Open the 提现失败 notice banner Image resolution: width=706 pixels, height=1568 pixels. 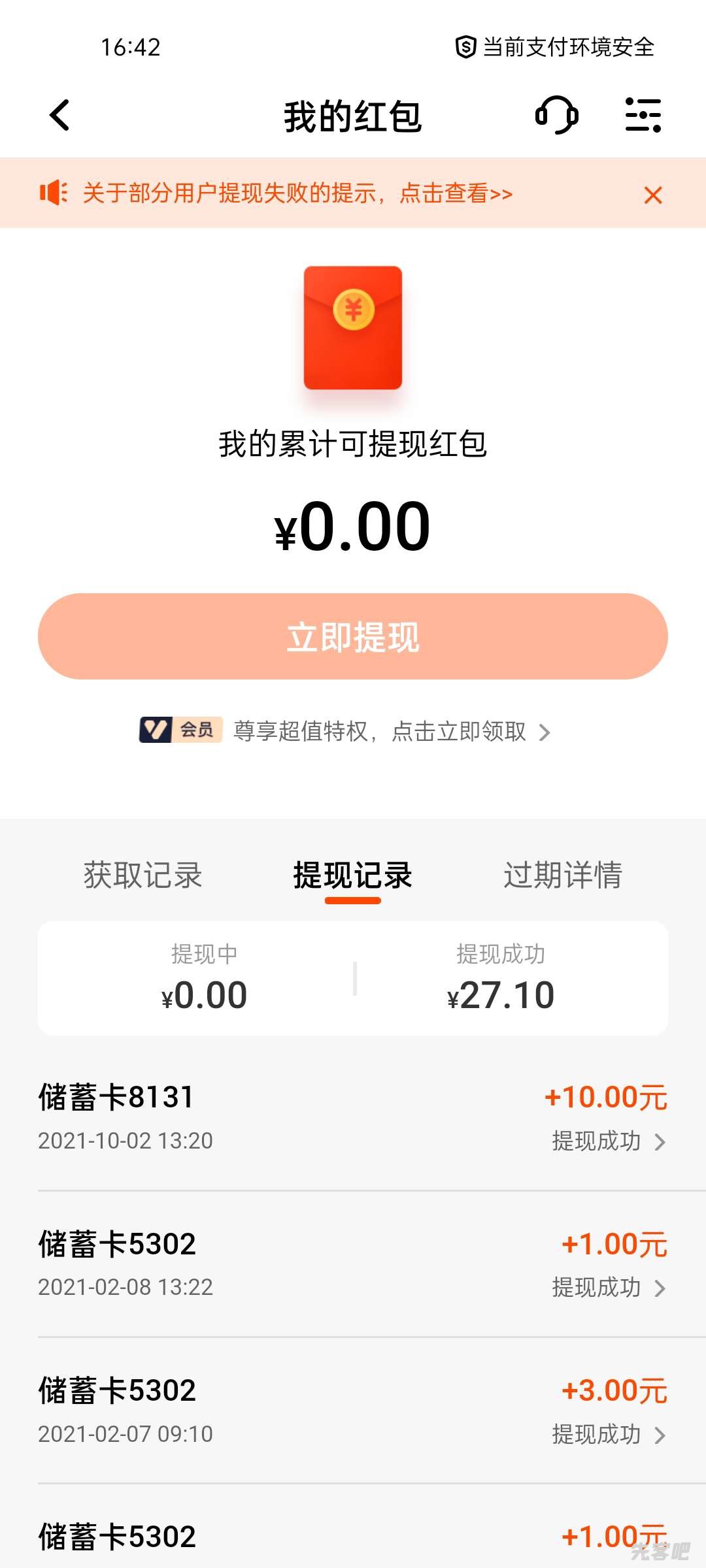[x=297, y=193]
